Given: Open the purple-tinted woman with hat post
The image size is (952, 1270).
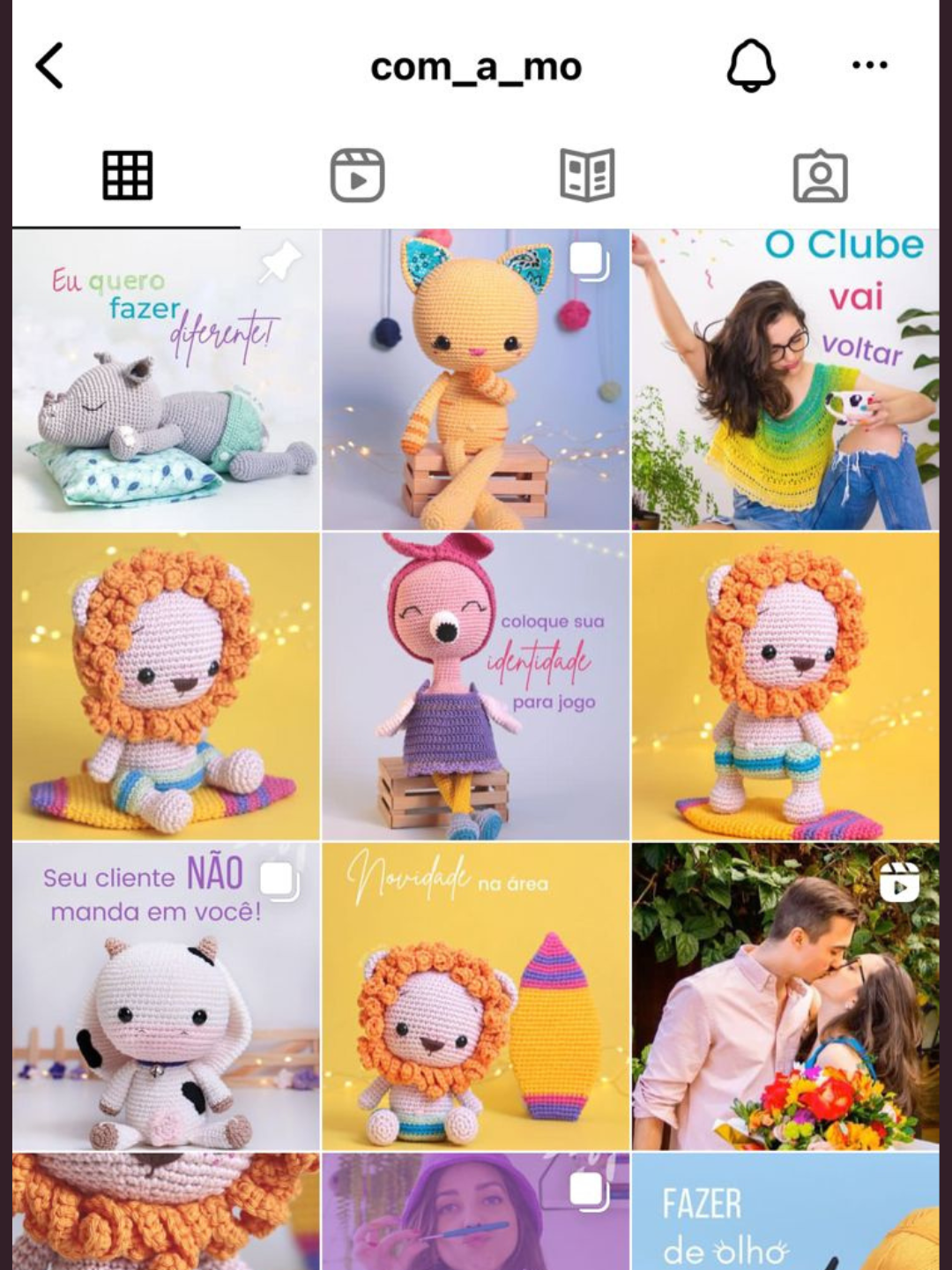Looking at the screenshot, I should click(x=475, y=1213).
